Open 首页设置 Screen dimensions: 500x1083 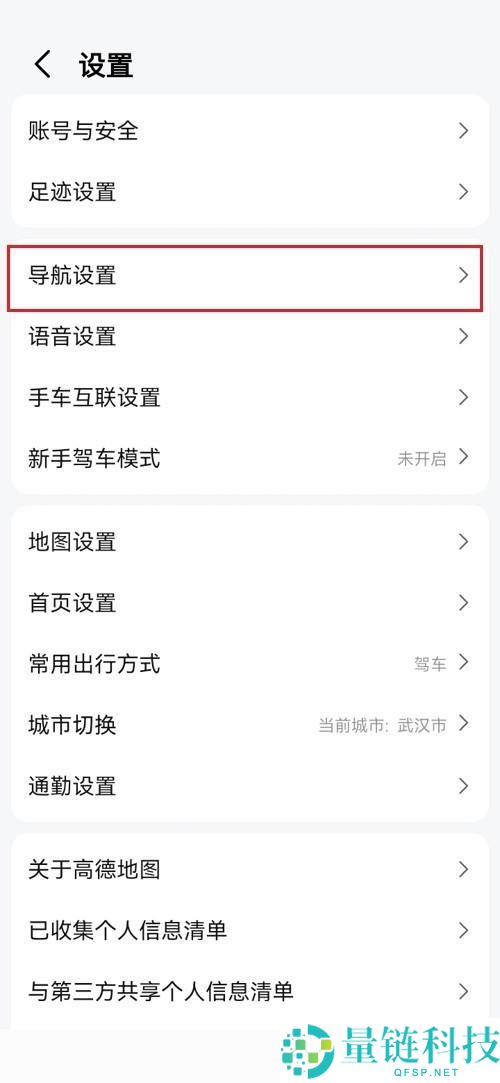(x=250, y=602)
